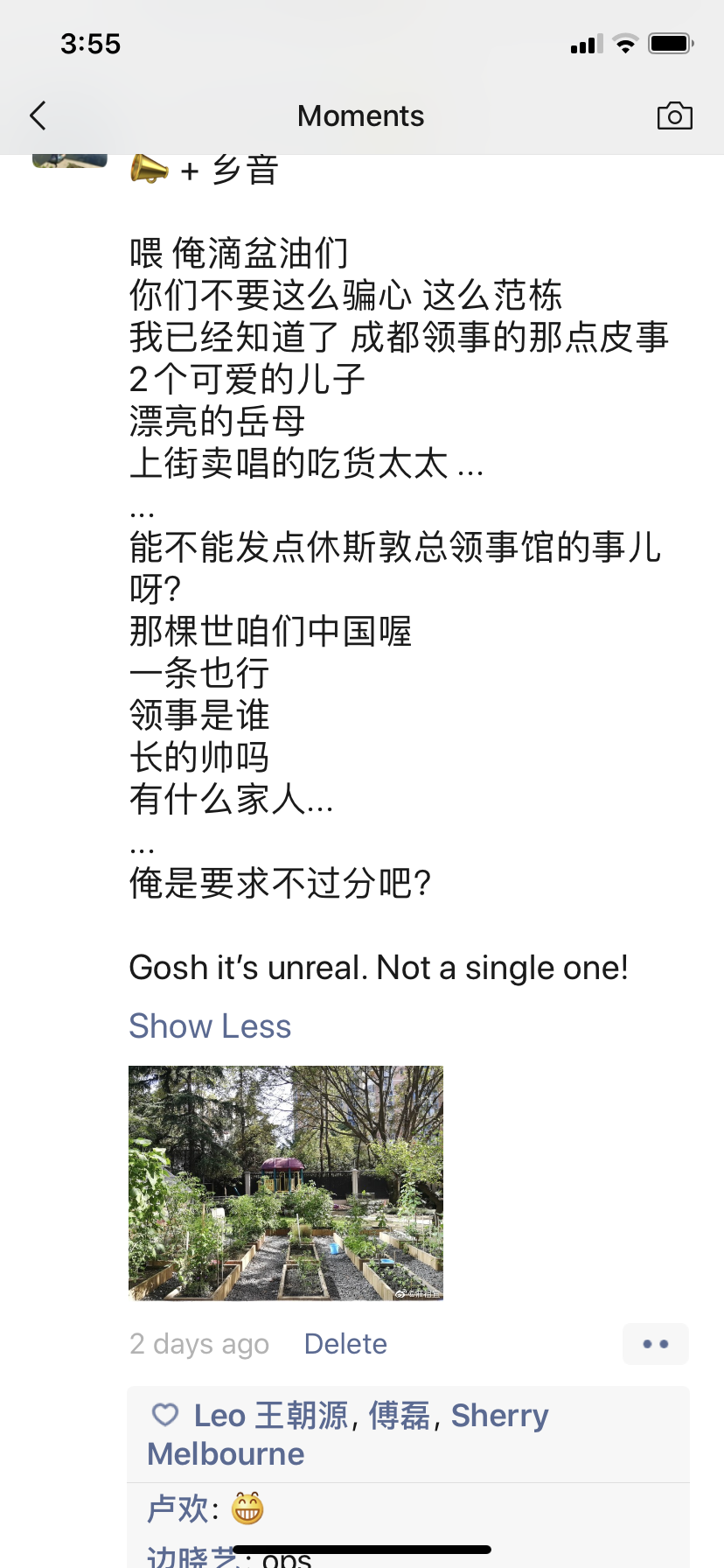The image size is (724, 1568).
Task: Open commenter 卢欢's profile
Action: (x=178, y=1508)
